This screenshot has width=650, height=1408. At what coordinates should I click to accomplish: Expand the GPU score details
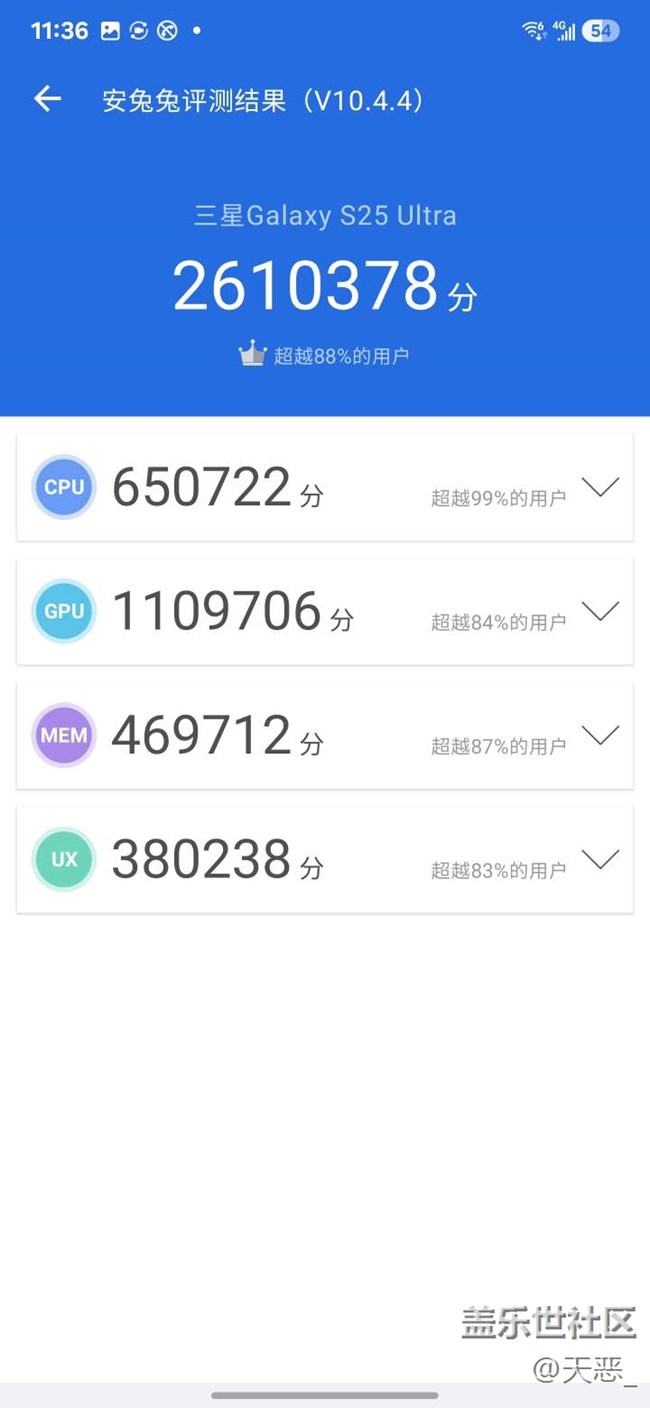pyautogui.click(x=601, y=611)
